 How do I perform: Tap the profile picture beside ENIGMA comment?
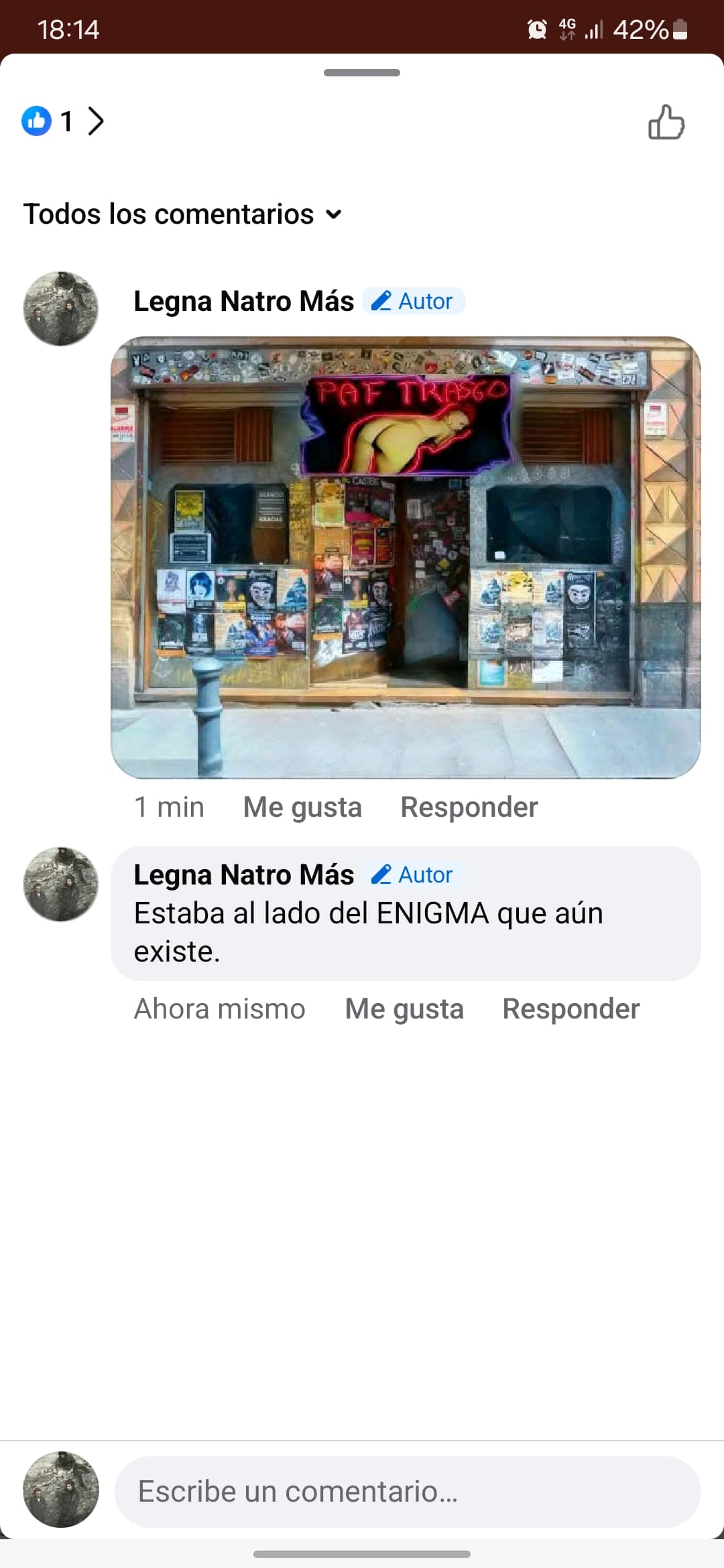pyautogui.click(x=61, y=885)
